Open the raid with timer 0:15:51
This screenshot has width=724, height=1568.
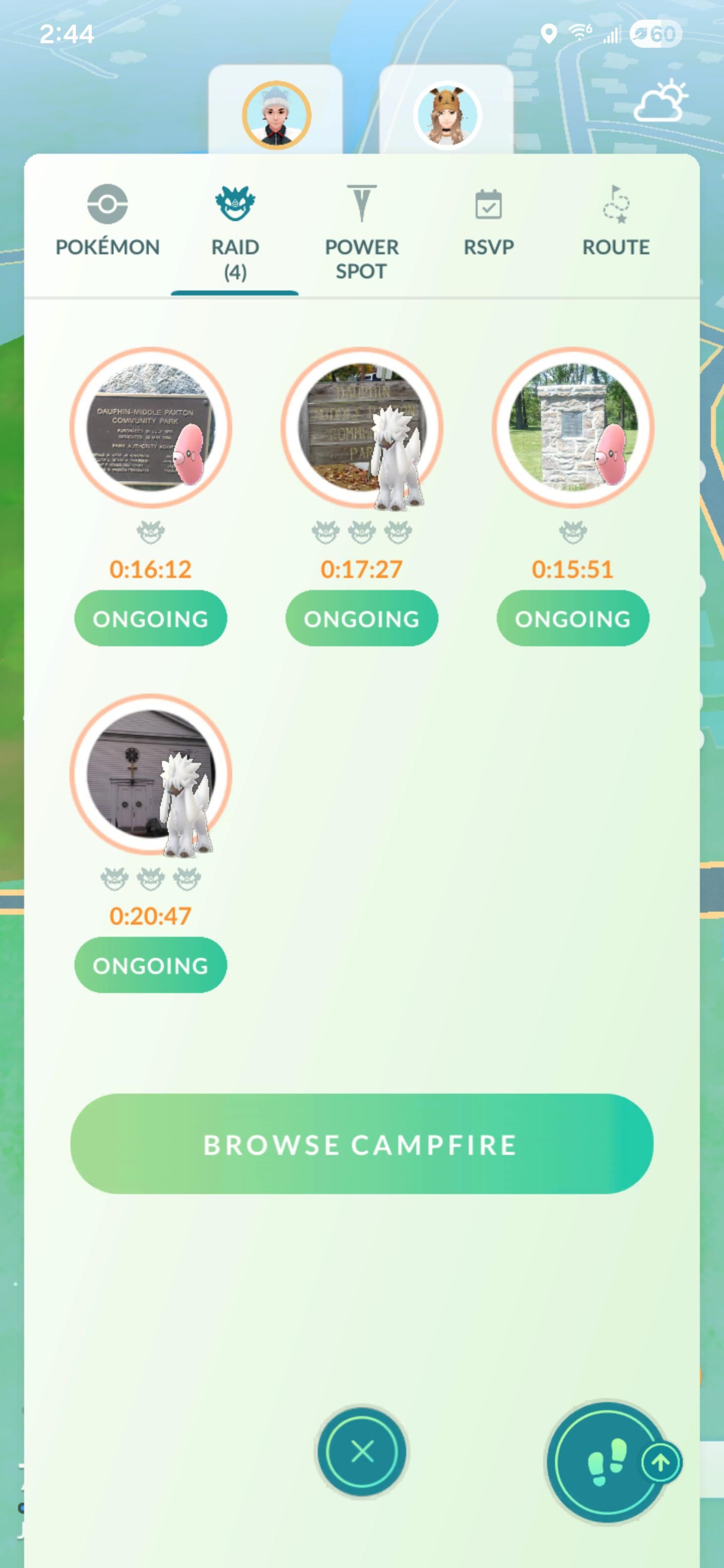572,428
